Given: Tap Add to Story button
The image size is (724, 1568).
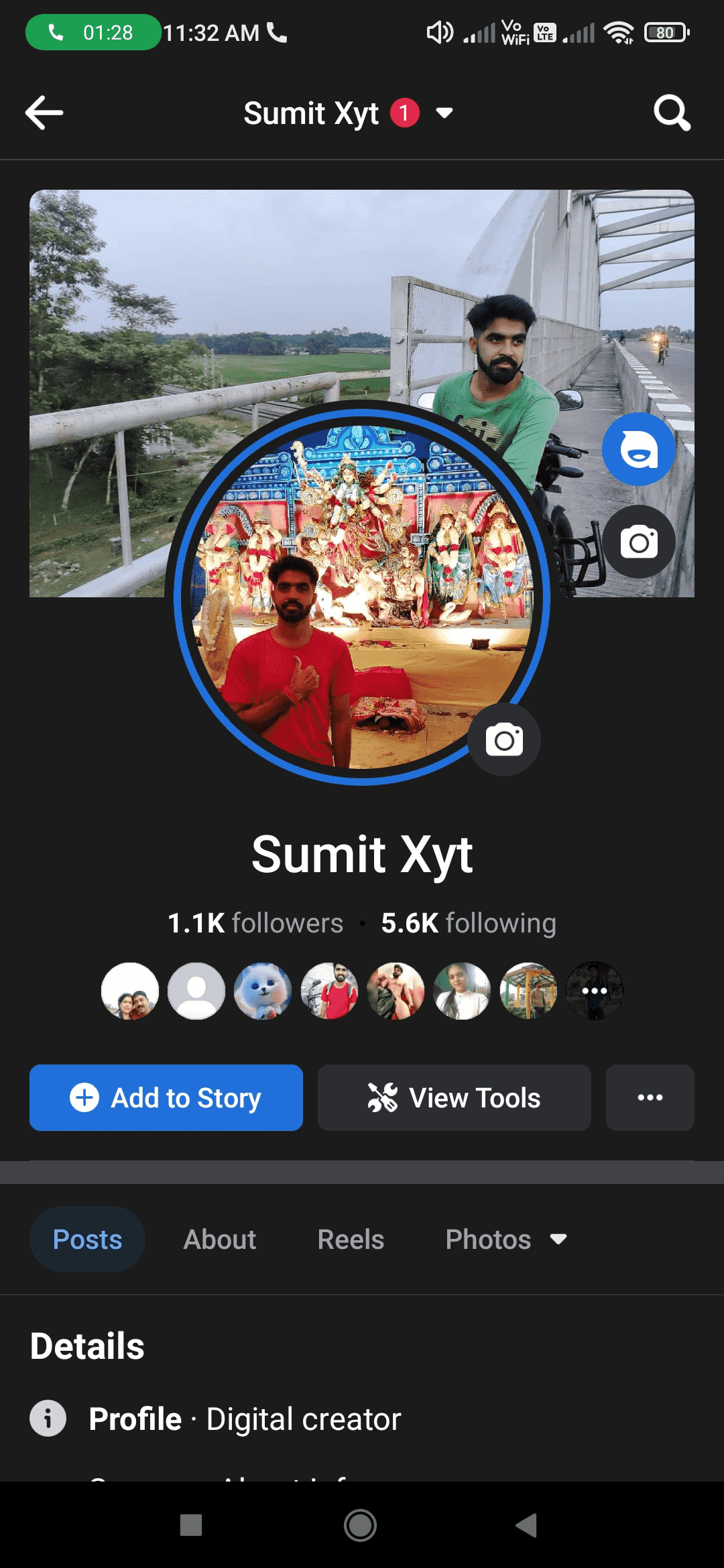Looking at the screenshot, I should coord(166,1098).
